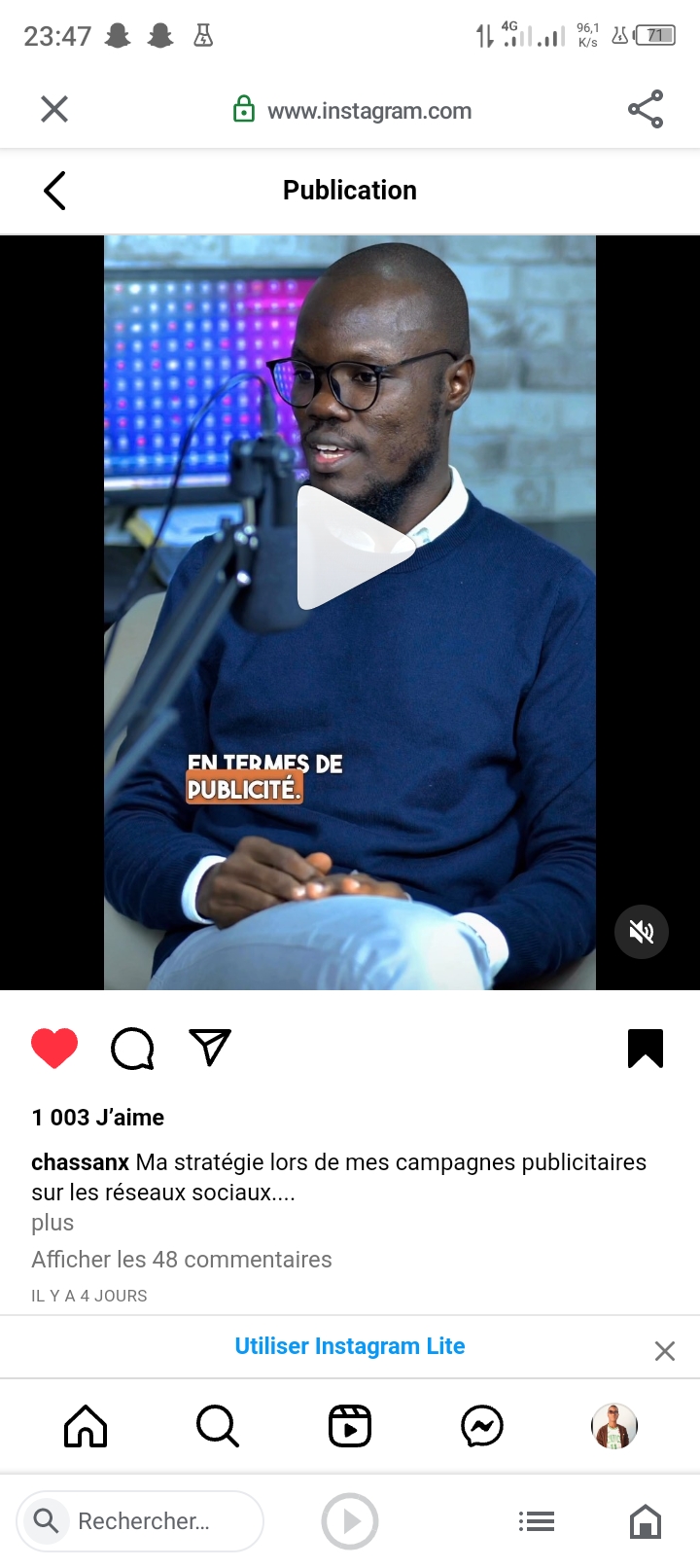
Task: Expand the caption with plus
Action: 52,1223
